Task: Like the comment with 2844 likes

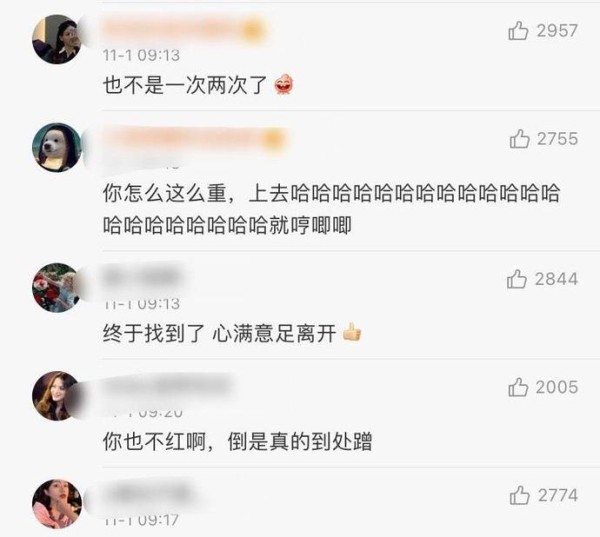Action: (x=519, y=279)
